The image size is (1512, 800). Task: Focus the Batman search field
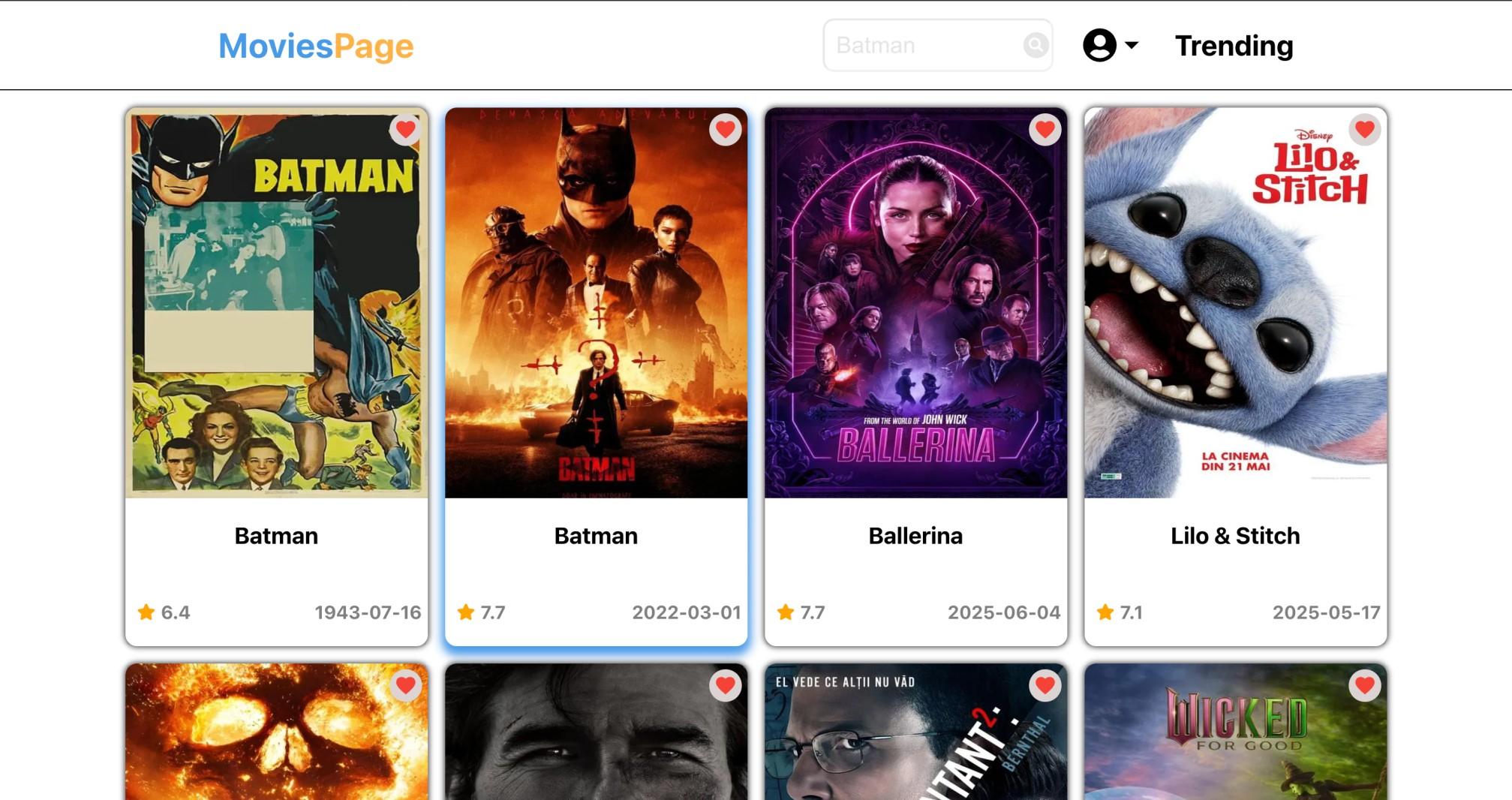923,46
